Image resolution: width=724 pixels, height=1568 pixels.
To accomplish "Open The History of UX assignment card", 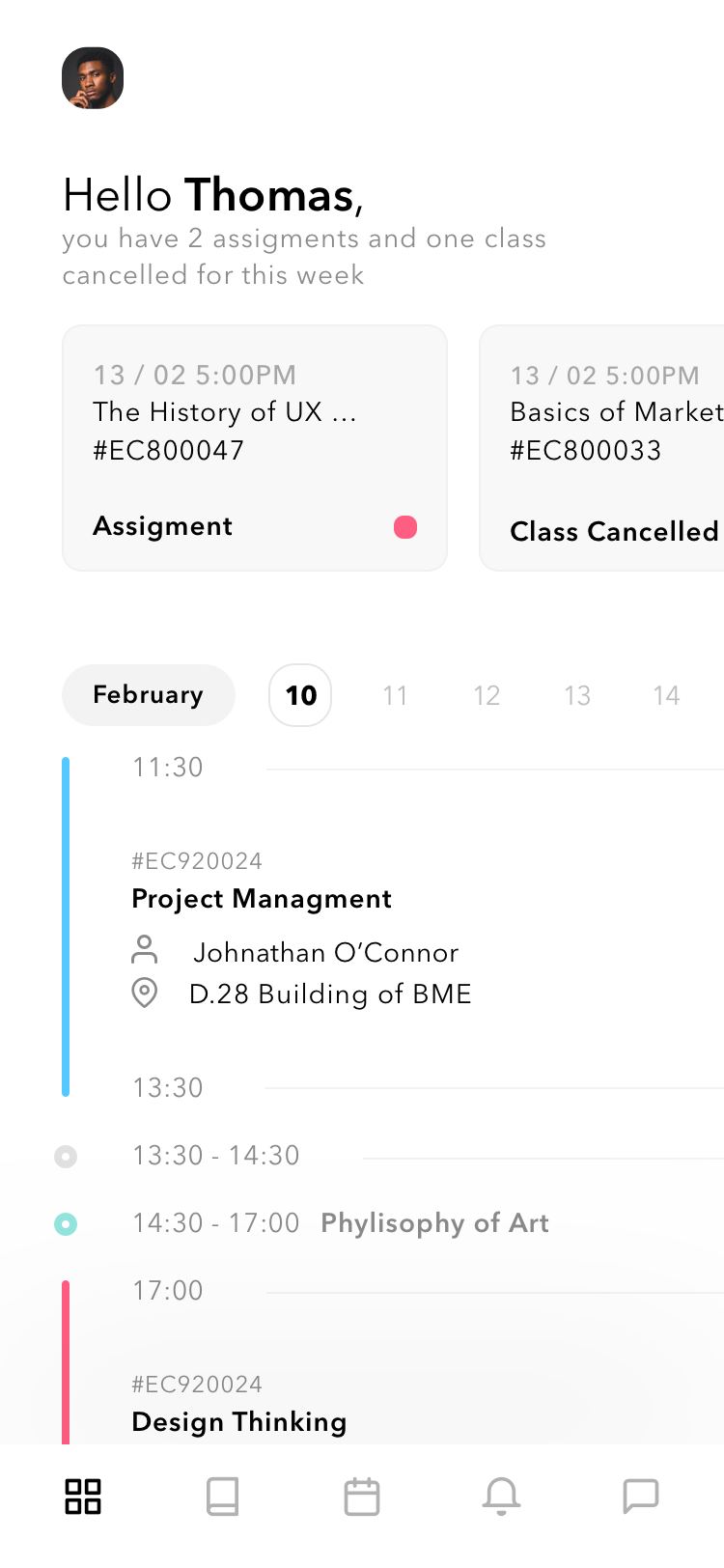I will [255, 448].
